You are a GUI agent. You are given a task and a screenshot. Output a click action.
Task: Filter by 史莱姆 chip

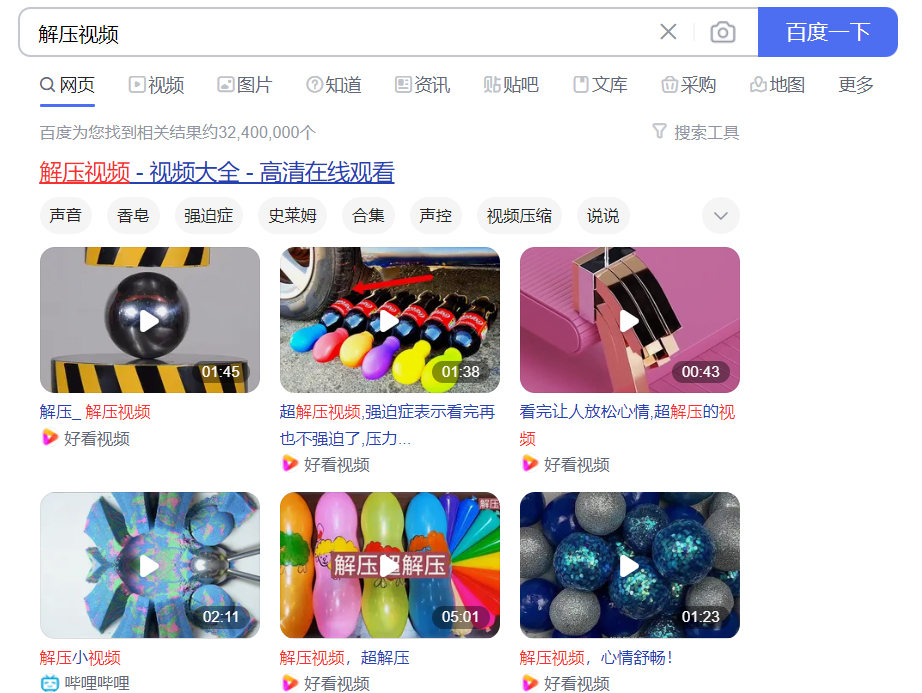[292, 215]
